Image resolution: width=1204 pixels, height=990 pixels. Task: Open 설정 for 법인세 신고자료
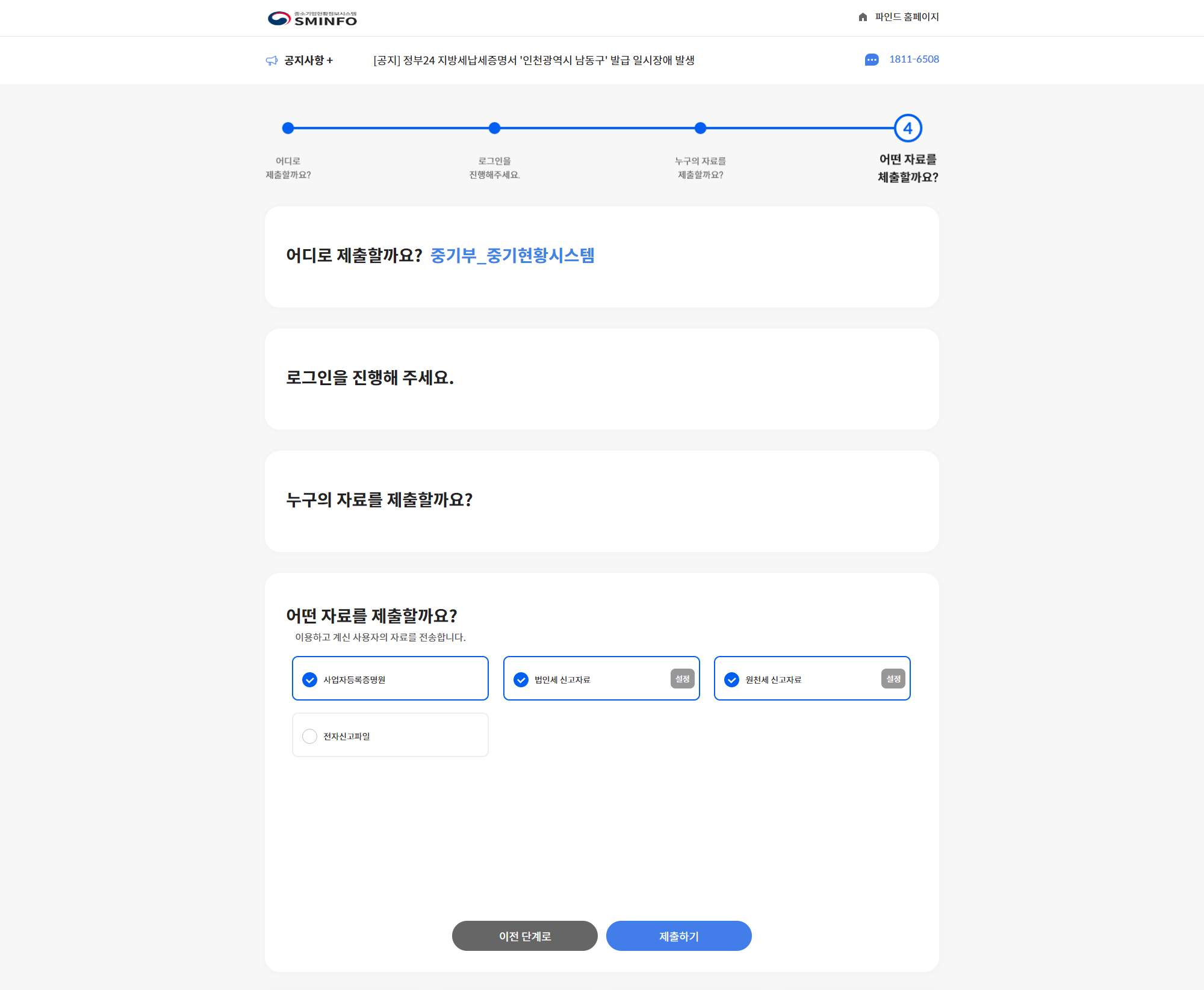pyautogui.click(x=682, y=679)
